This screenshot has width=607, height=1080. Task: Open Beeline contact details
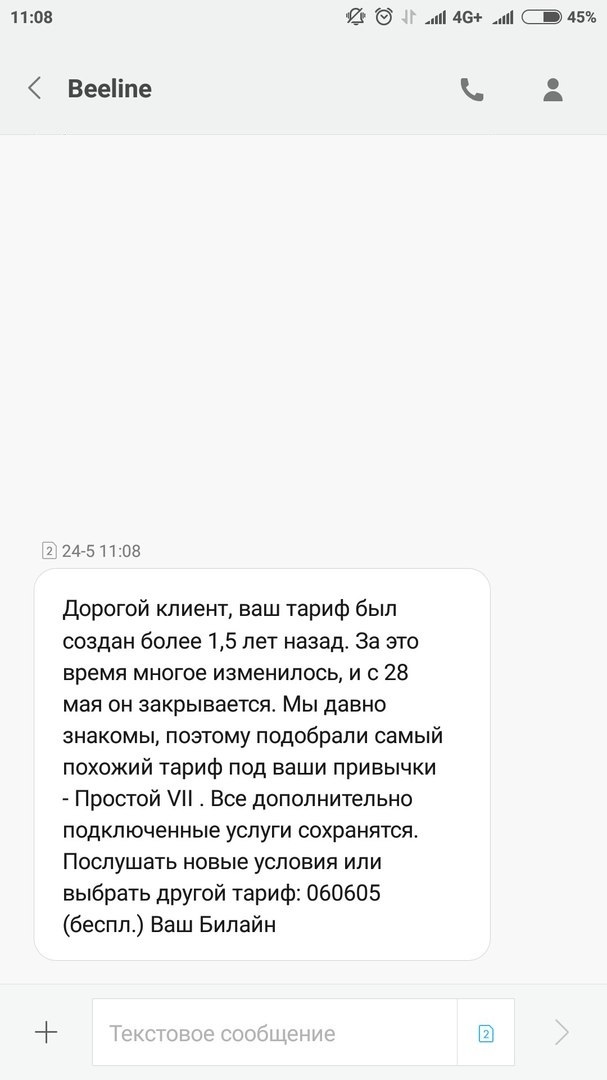point(553,90)
